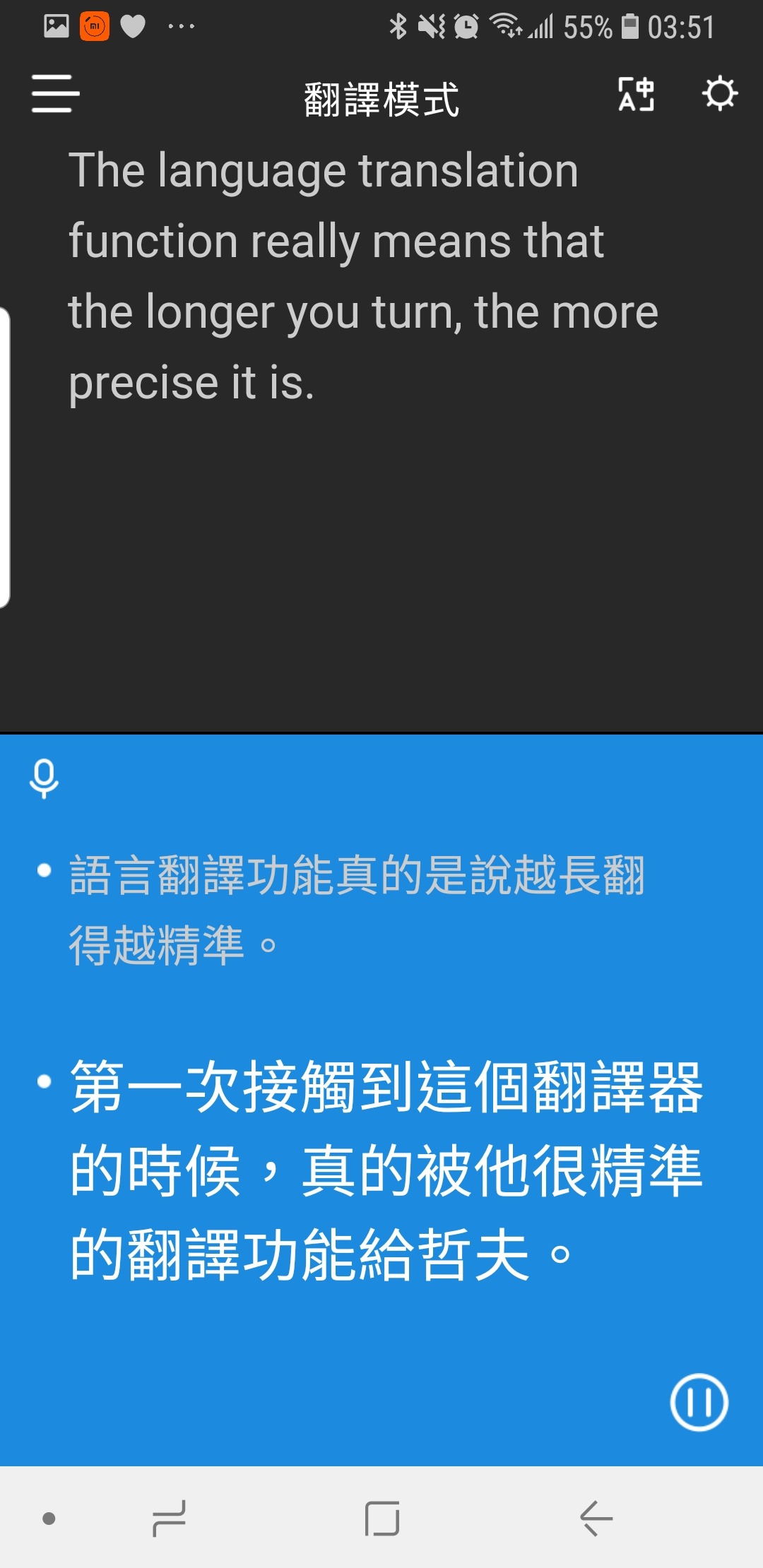Pause the live translation
The image size is (763, 1568).
(x=699, y=1402)
